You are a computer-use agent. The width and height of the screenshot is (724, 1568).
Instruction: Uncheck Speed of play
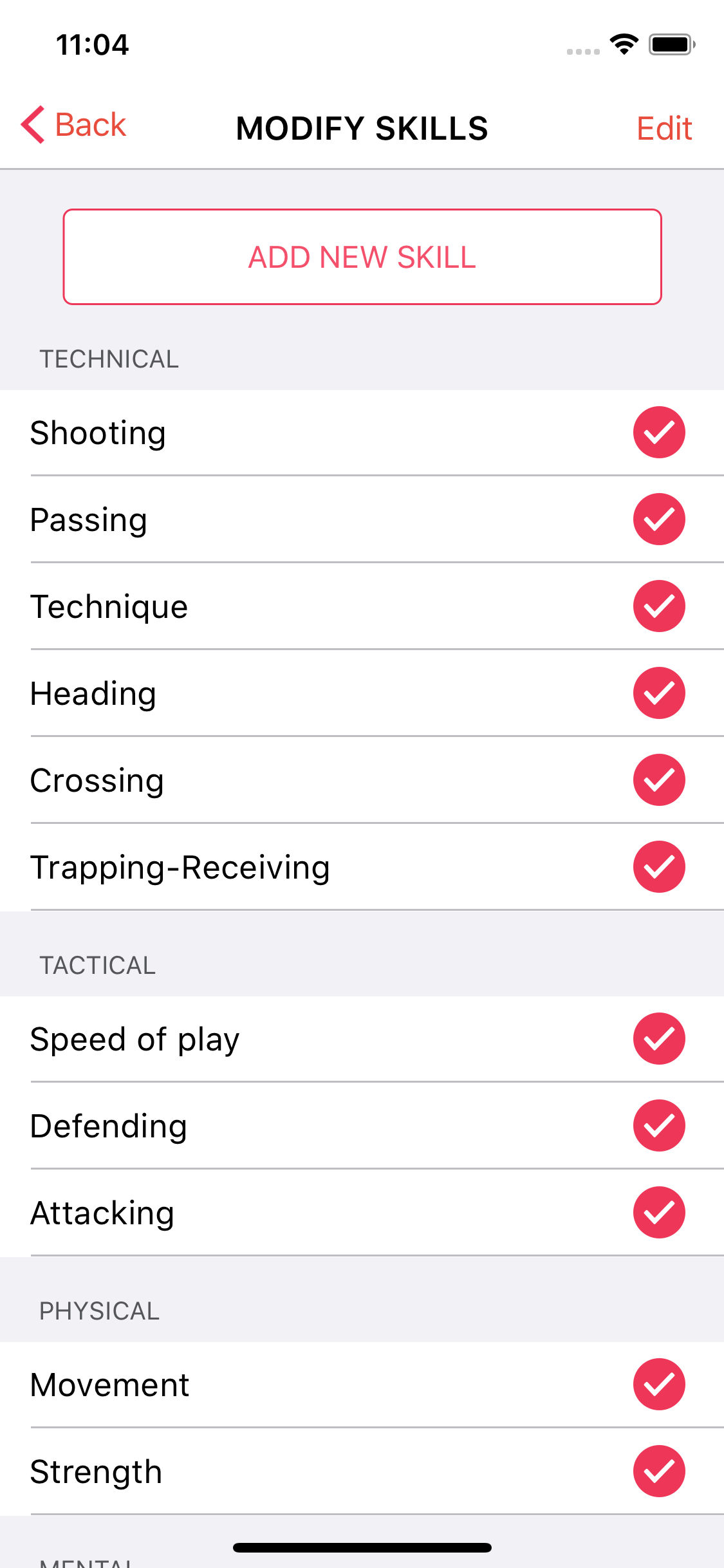click(659, 1039)
